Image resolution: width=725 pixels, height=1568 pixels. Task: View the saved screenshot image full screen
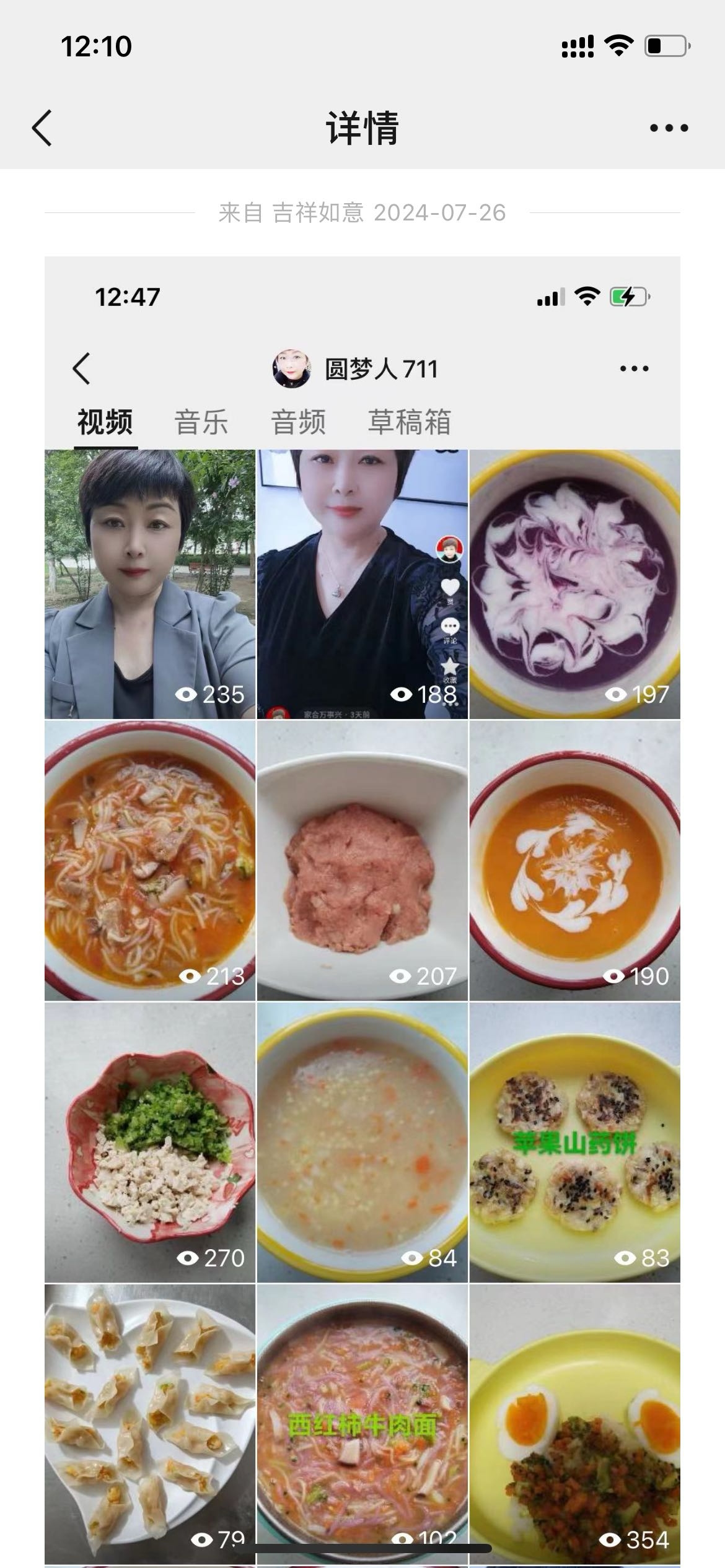362,867
